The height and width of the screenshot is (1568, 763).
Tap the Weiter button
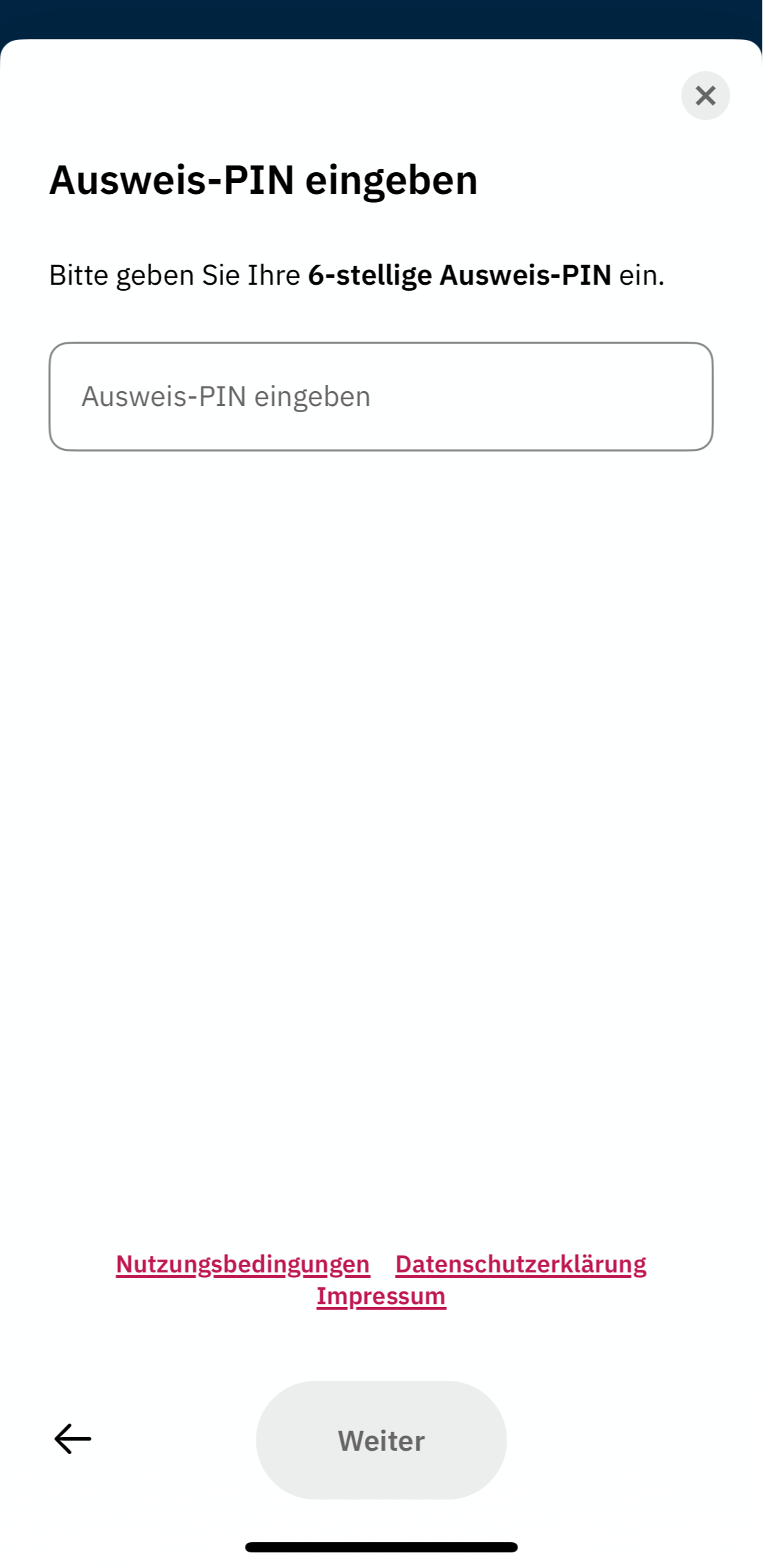point(381,1440)
